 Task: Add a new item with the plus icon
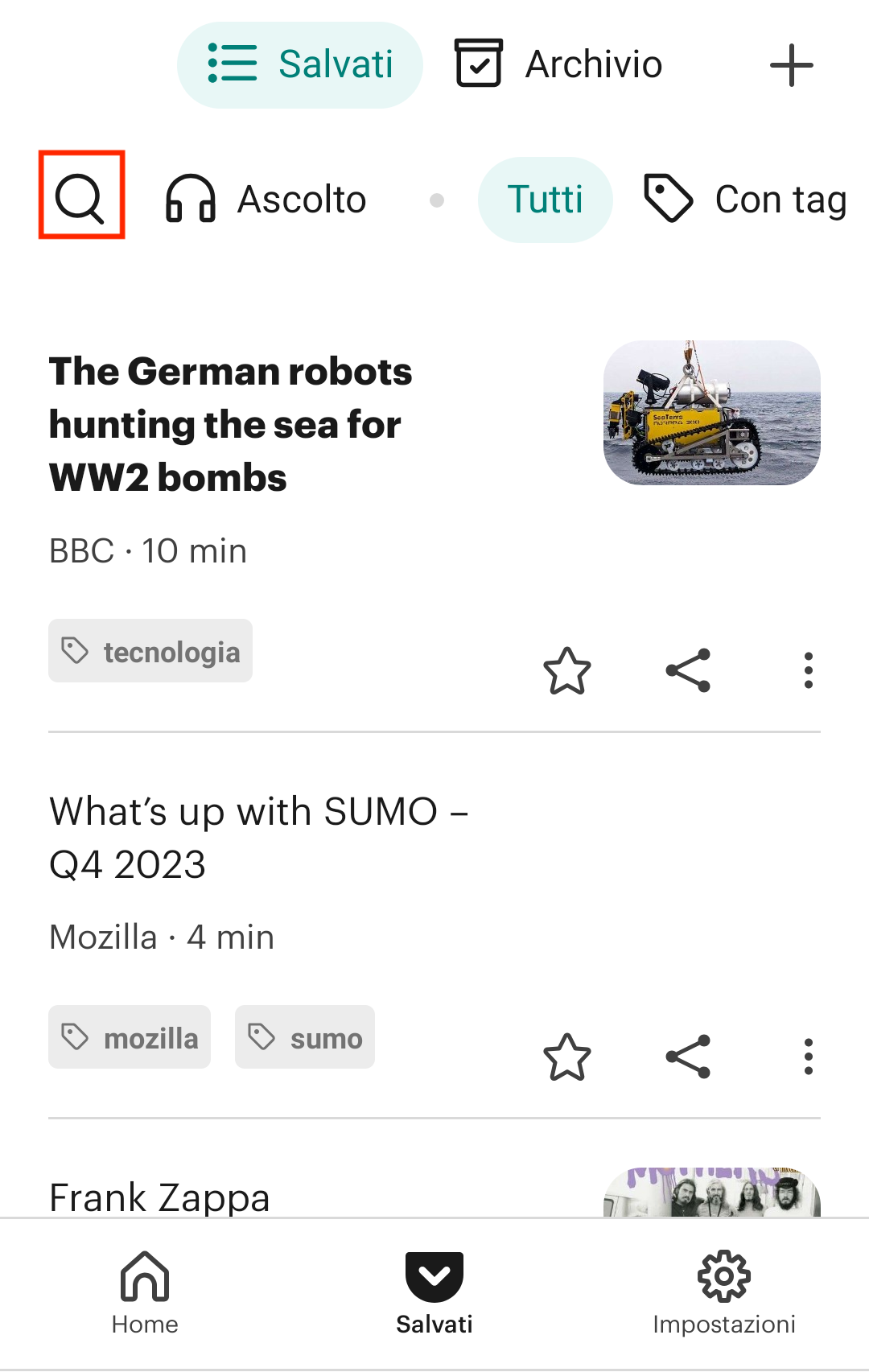coord(791,65)
